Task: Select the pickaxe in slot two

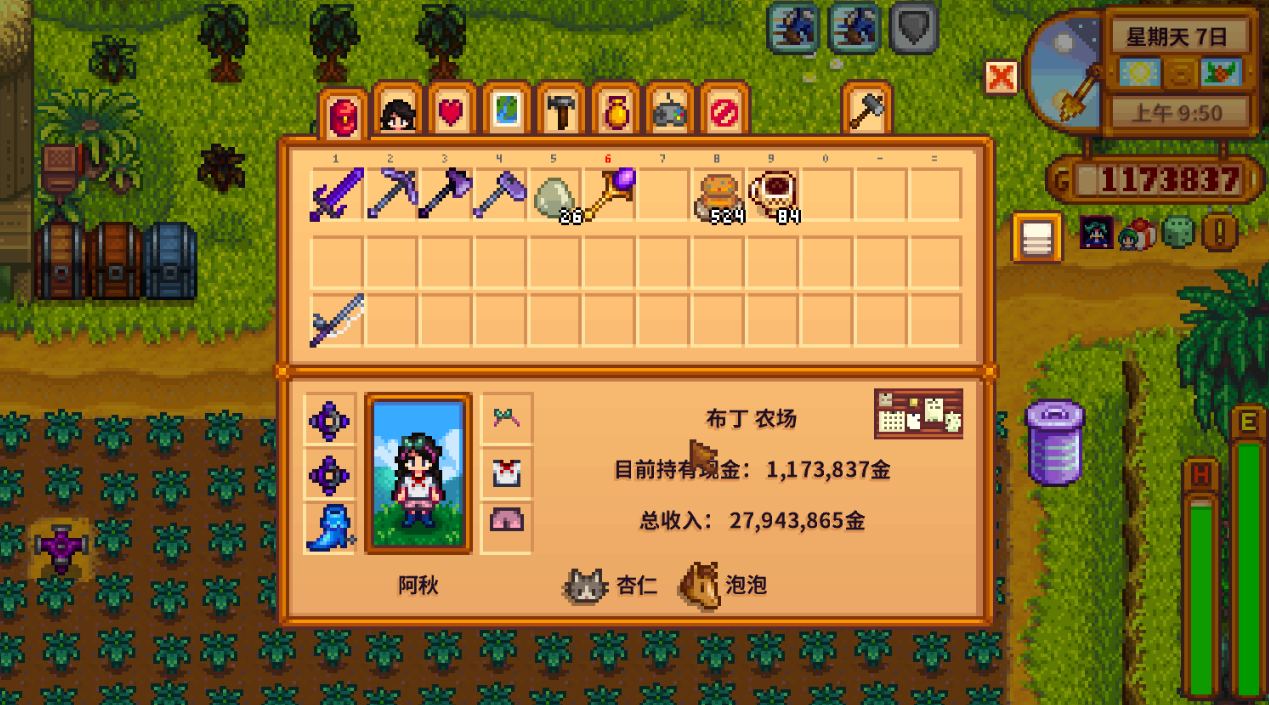Action: click(390, 194)
